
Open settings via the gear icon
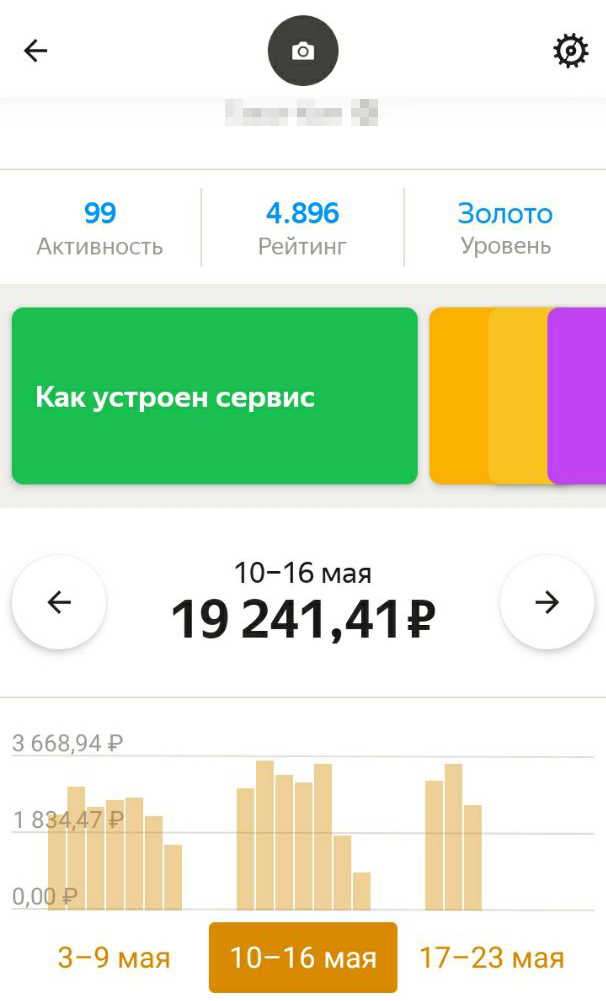570,51
